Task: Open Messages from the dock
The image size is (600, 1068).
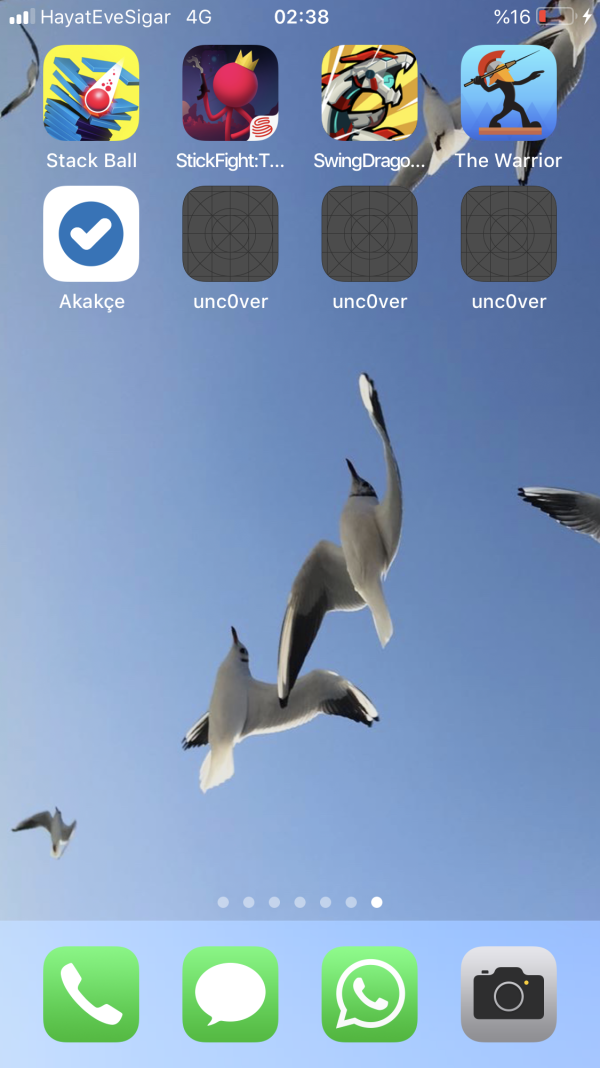Action: [x=230, y=994]
